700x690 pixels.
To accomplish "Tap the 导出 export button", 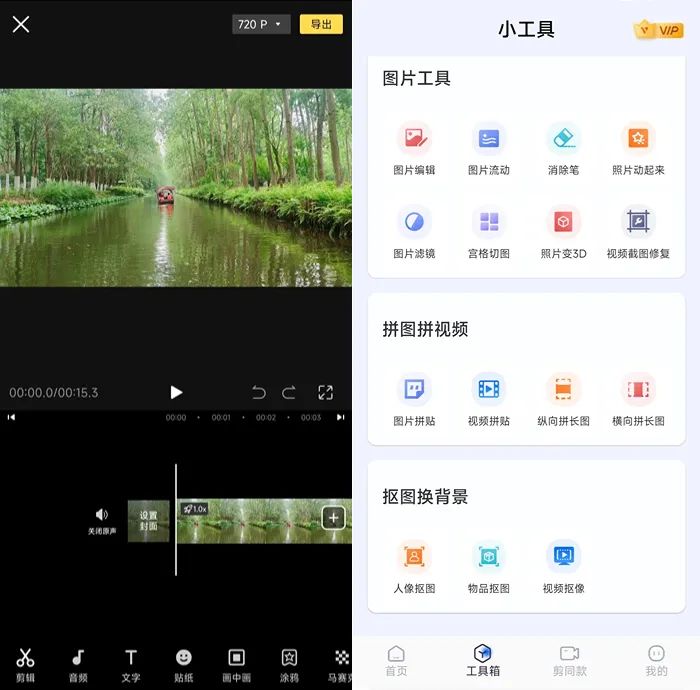I will [321, 24].
